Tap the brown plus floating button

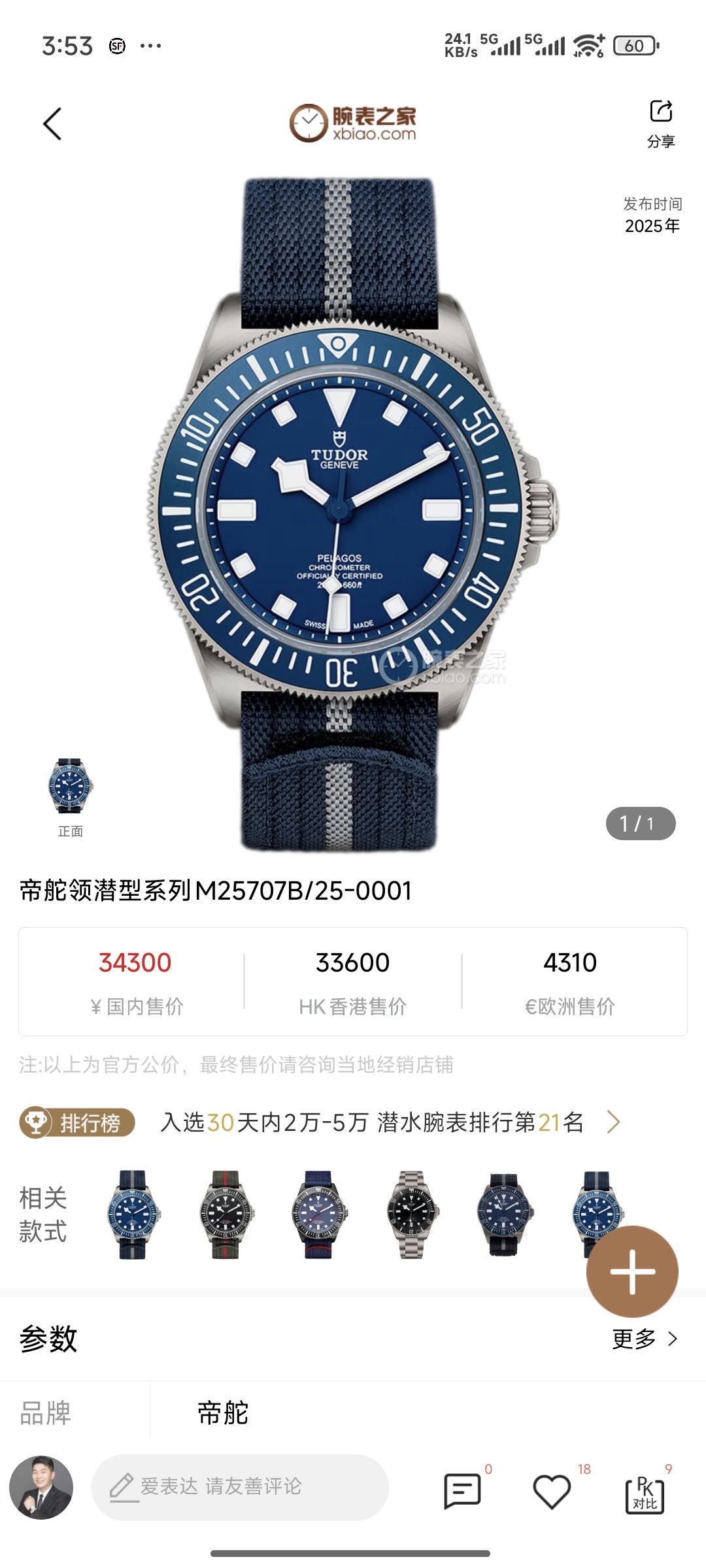pyautogui.click(x=632, y=1271)
